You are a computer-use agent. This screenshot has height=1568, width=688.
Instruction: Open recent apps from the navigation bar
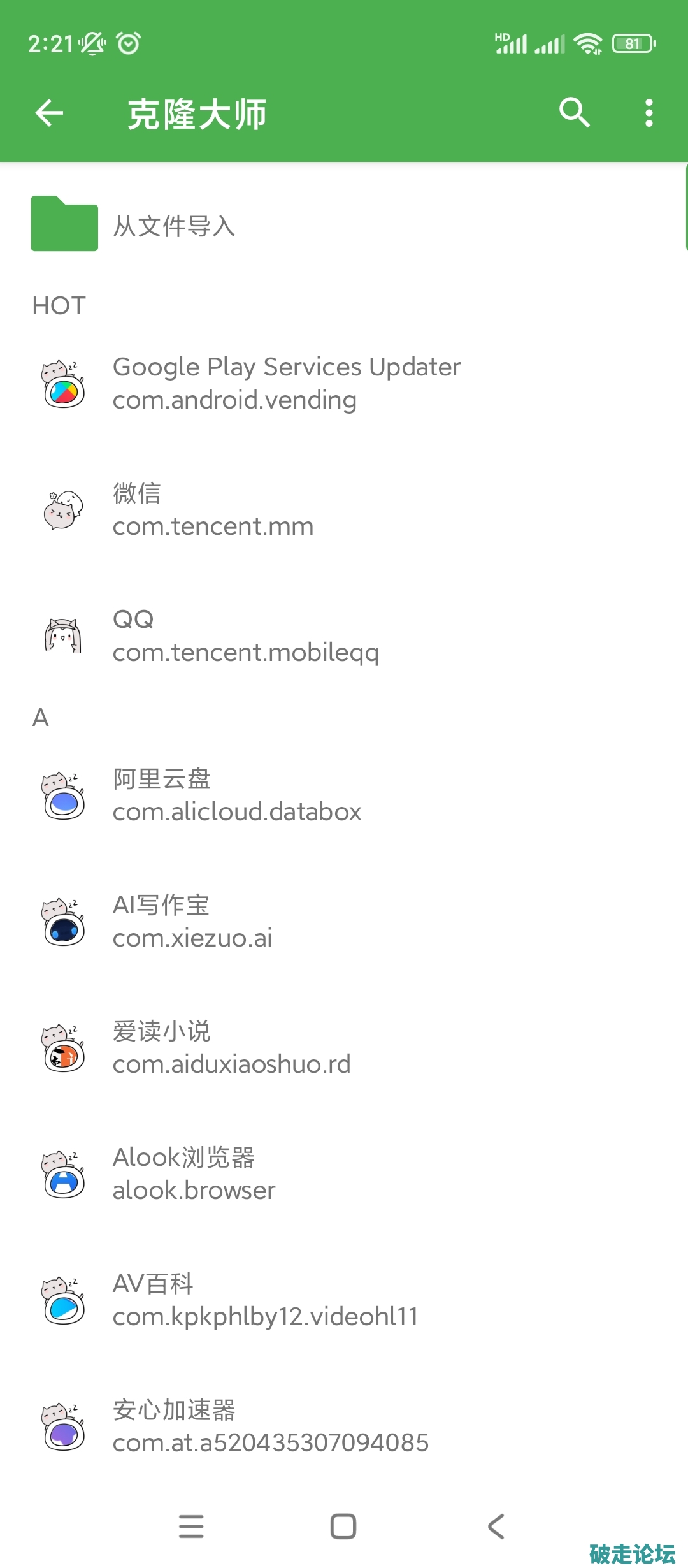tap(191, 1527)
